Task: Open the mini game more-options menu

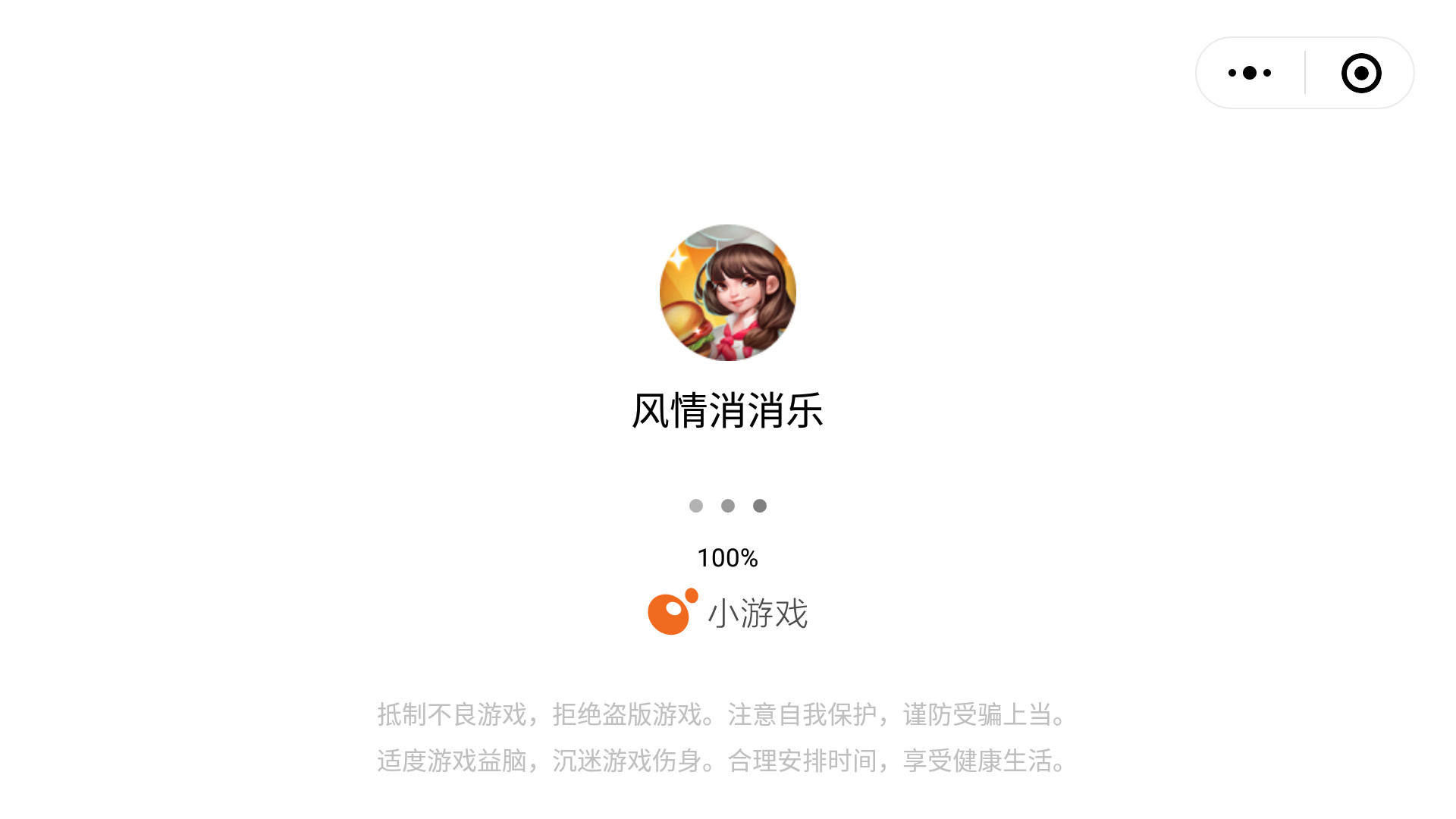Action: pyautogui.click(x=1250, y=73)
